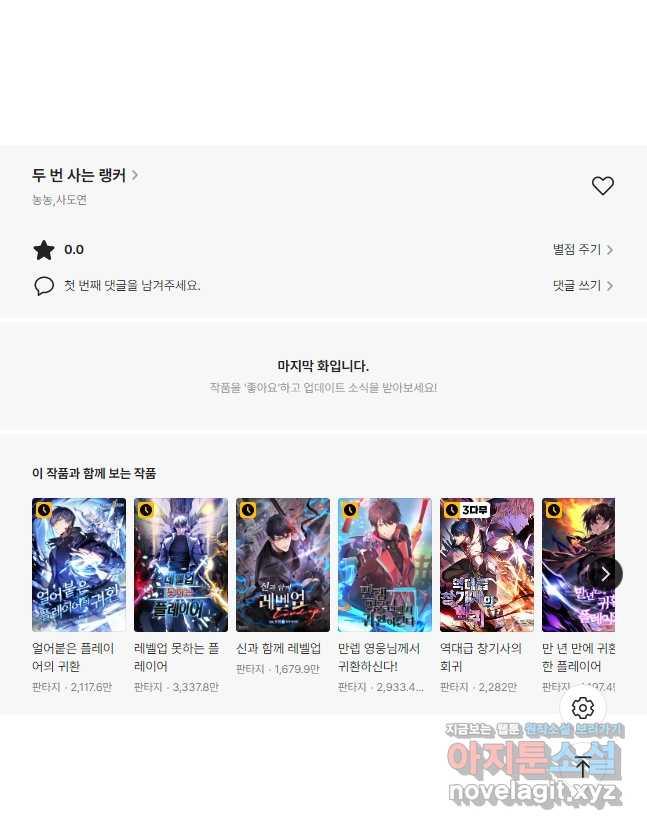Open 얼어붙은 플레이어의 귀환 recommendation
Image resolution: width=647 pixels, height=830 pixels.
click(x=79, y=565)
